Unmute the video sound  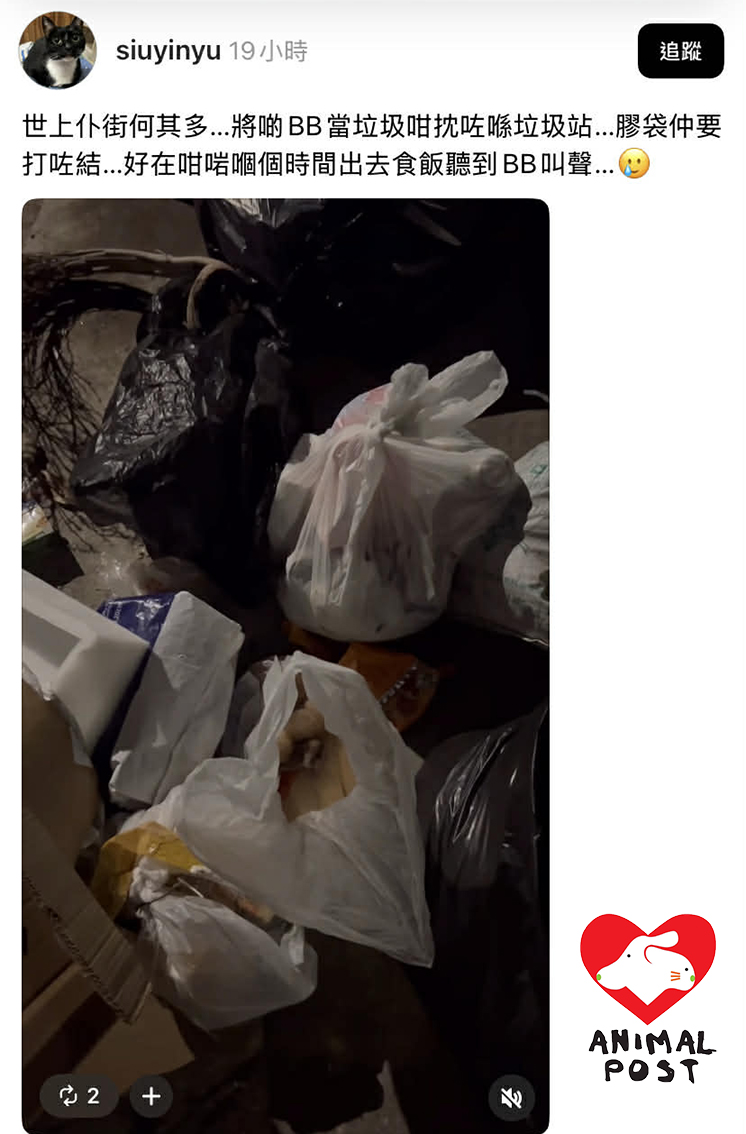click(x=511, y=1098)
